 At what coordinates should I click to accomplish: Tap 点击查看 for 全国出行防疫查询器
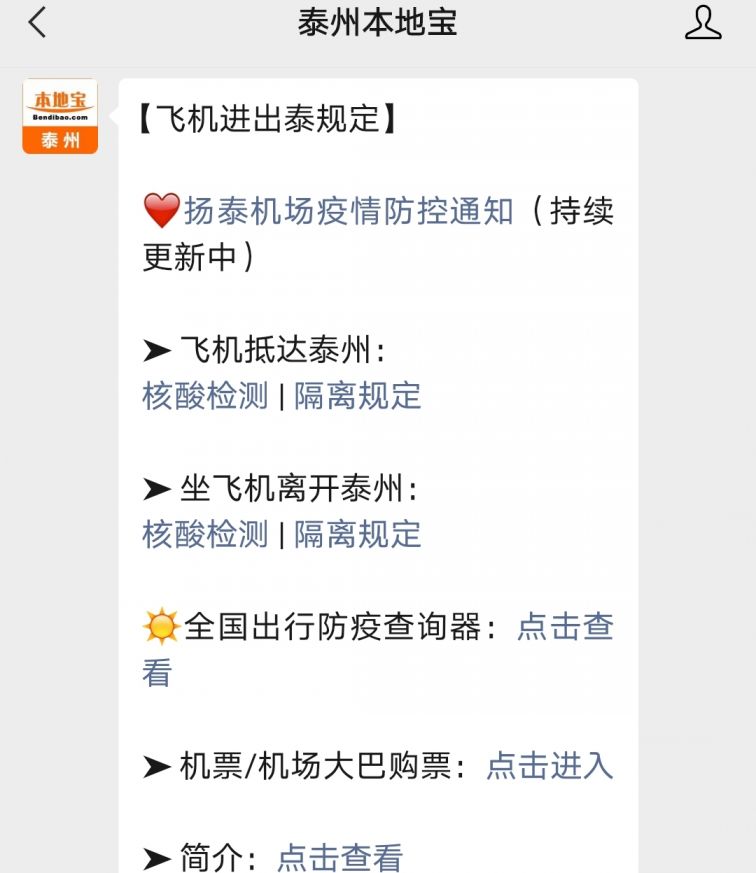coord(564,627)
